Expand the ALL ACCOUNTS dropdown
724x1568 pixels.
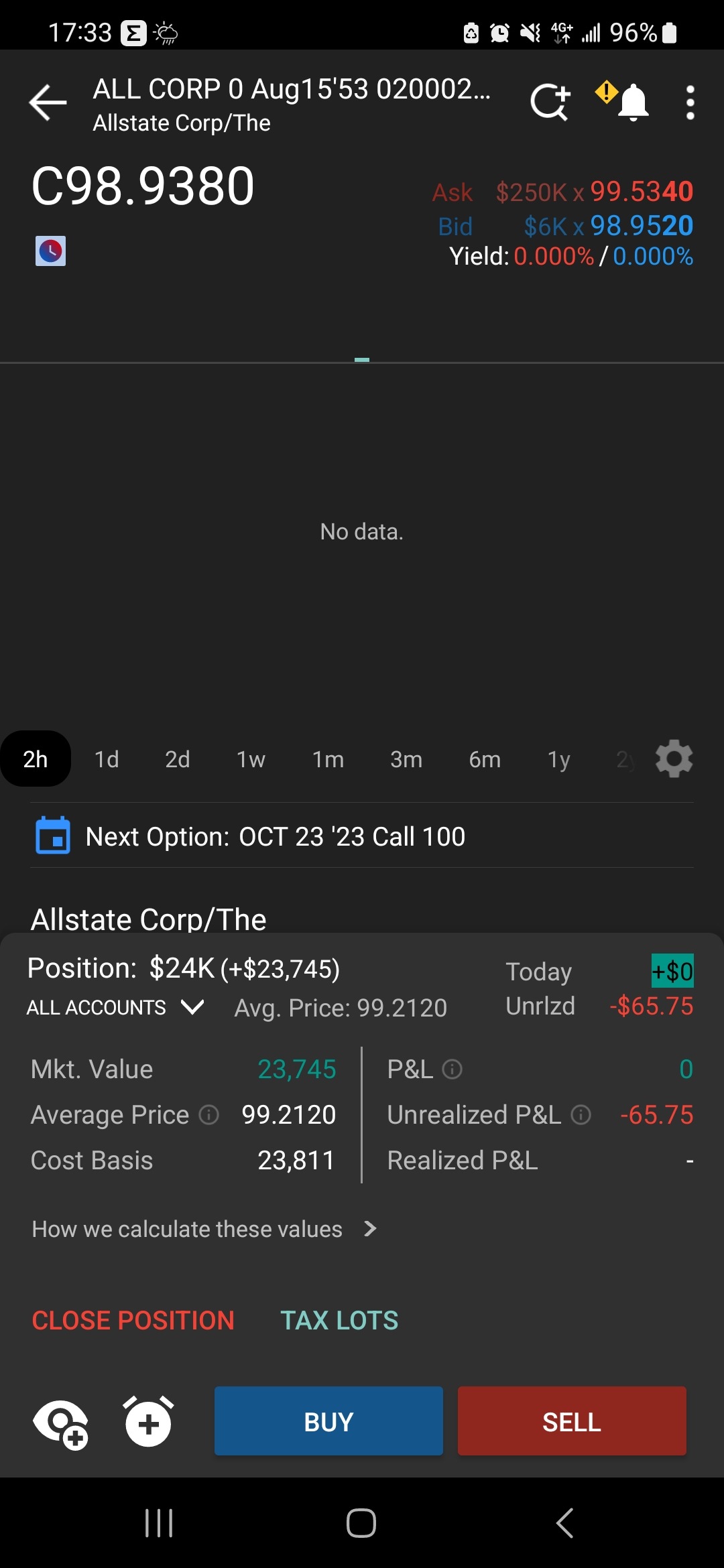click(x=115, y=1007)
